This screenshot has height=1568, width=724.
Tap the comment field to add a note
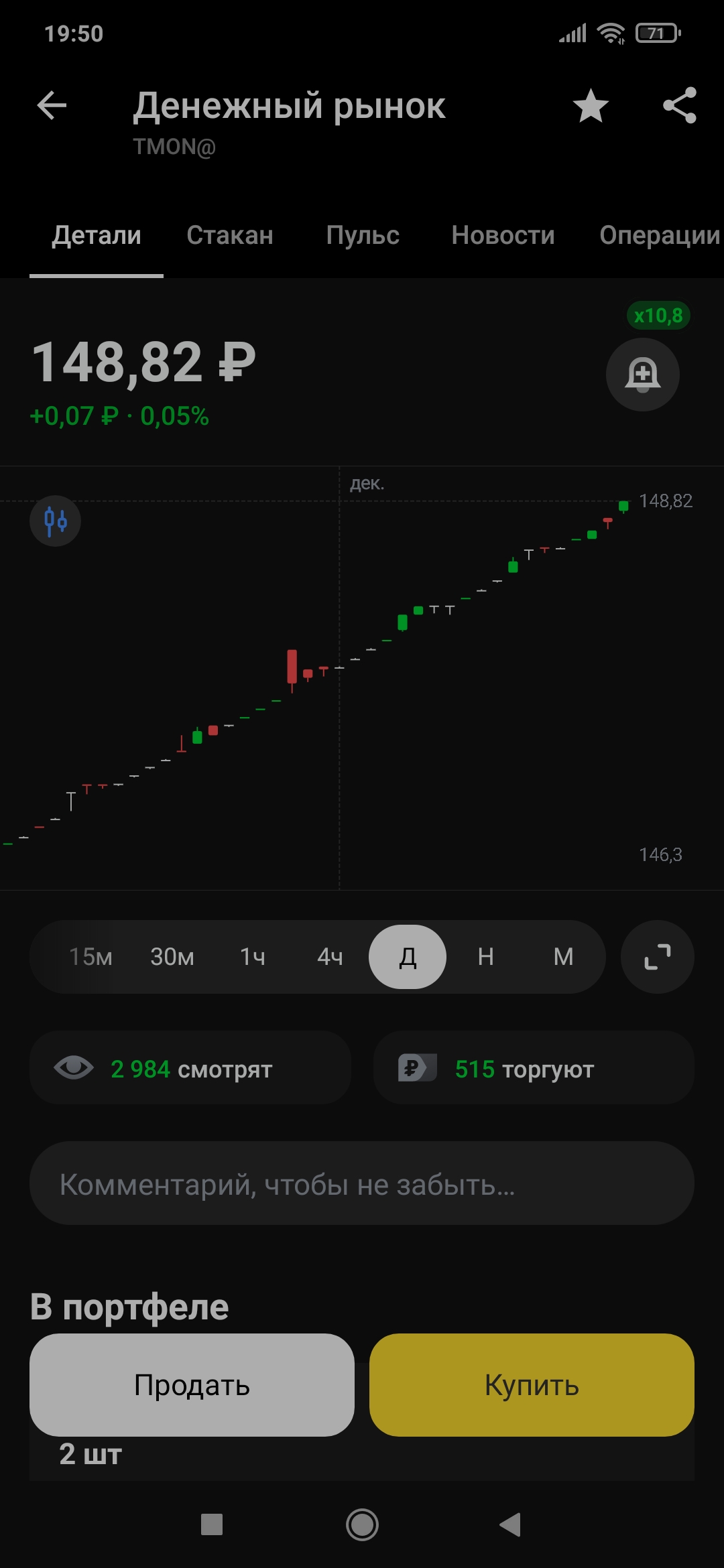click(x=362, y=1183)
